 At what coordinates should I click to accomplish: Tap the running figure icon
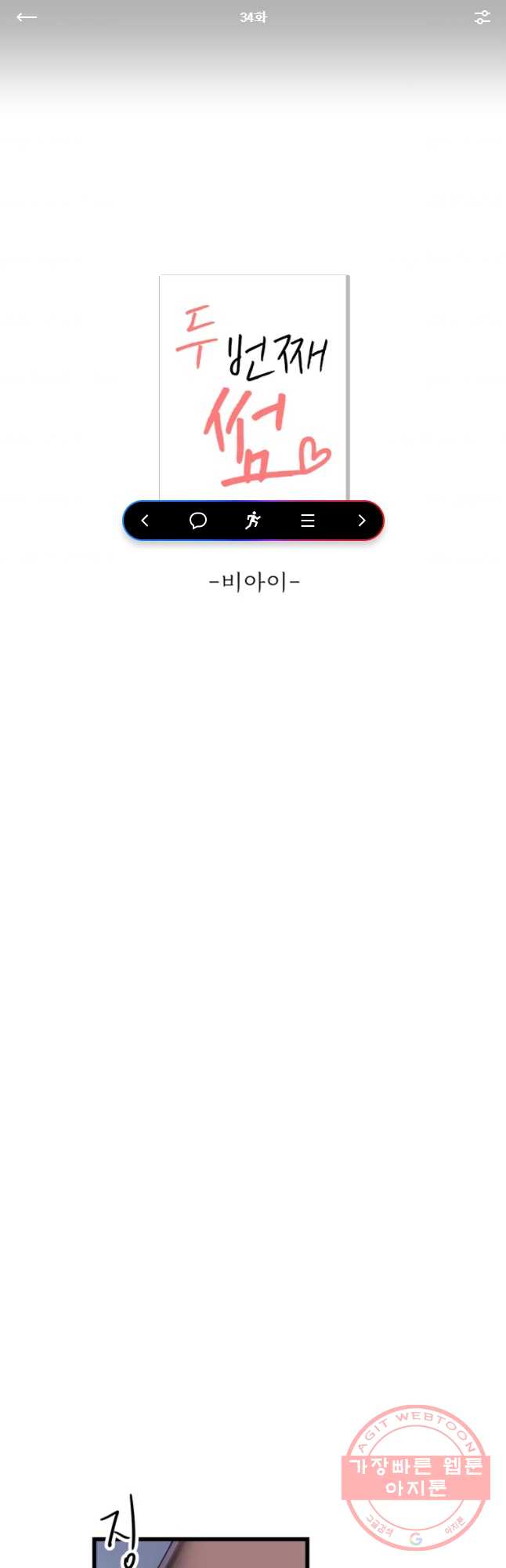coord(252,521)
